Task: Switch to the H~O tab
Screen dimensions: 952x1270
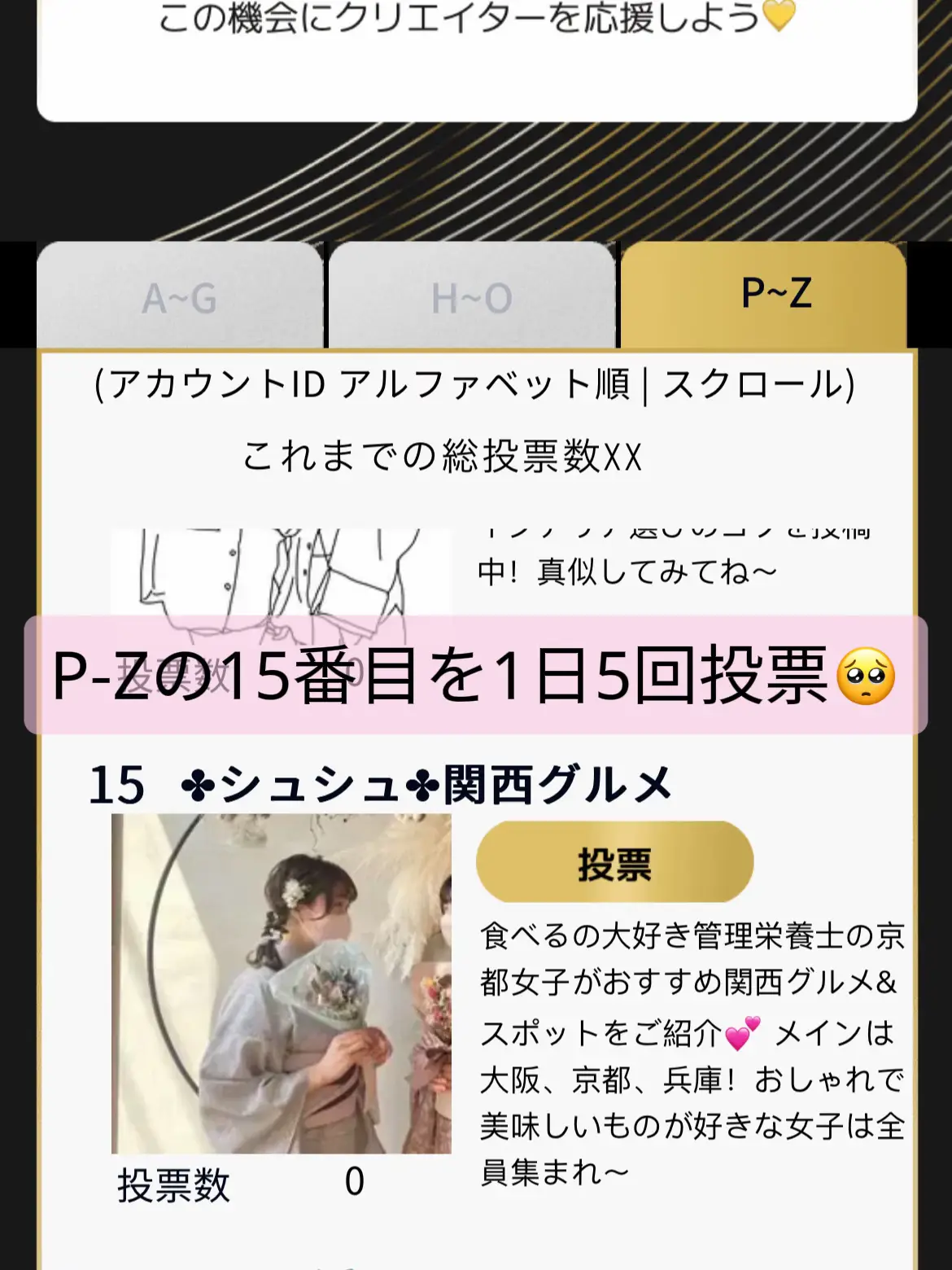Action: coord(471,297)
